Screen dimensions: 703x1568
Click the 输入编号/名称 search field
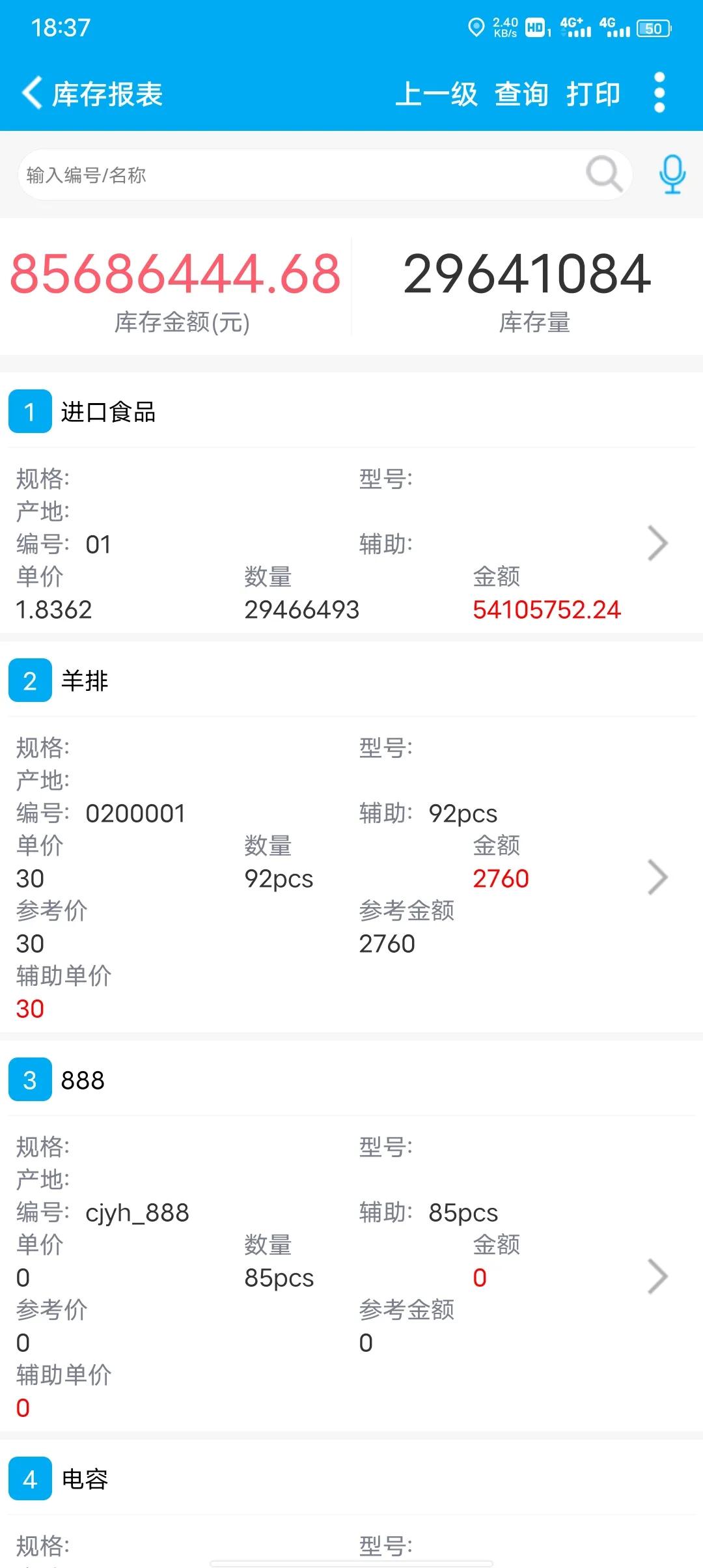click(x=260, y=174)
